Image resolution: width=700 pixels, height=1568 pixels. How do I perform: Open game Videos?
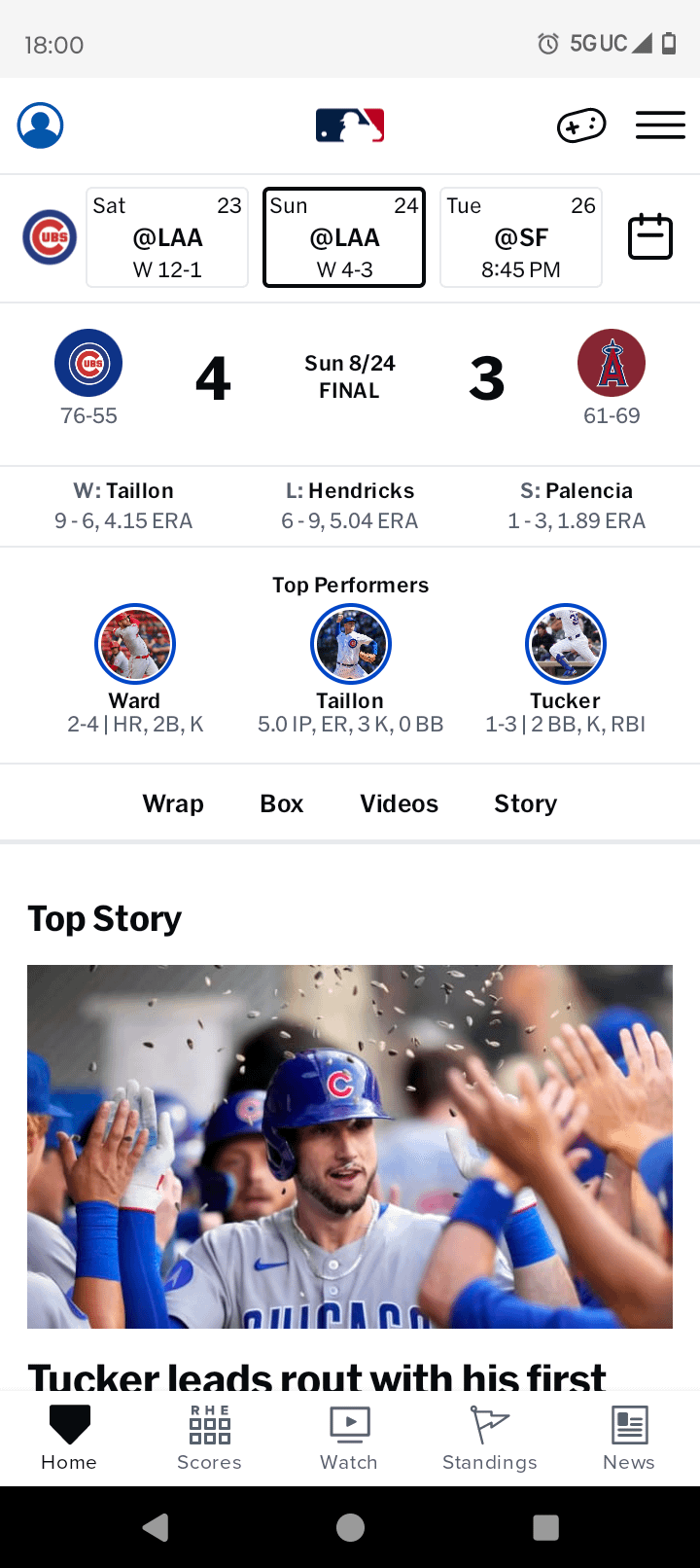[x=399, y=803]
